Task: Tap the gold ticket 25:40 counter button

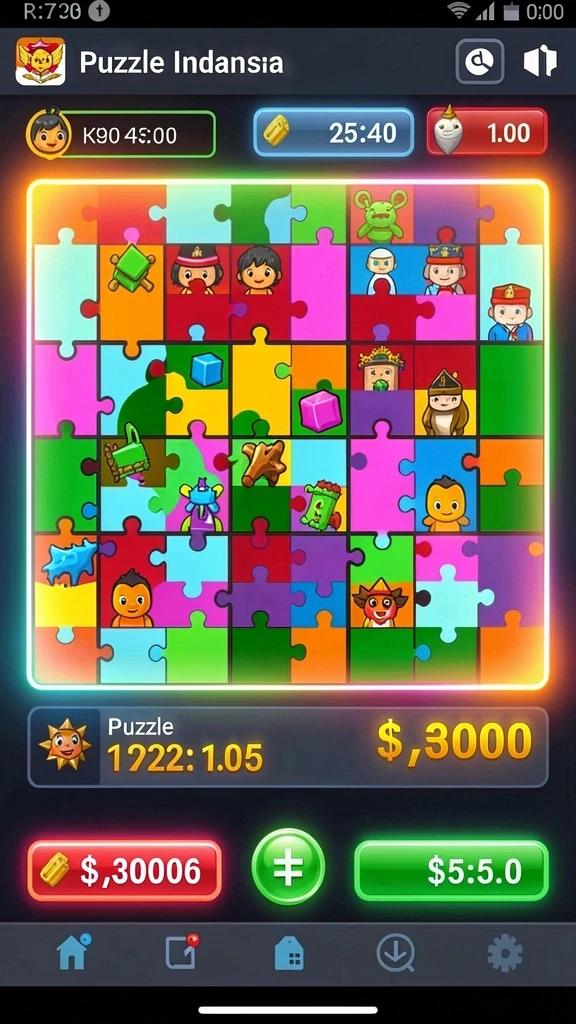Action: [333, 133]
